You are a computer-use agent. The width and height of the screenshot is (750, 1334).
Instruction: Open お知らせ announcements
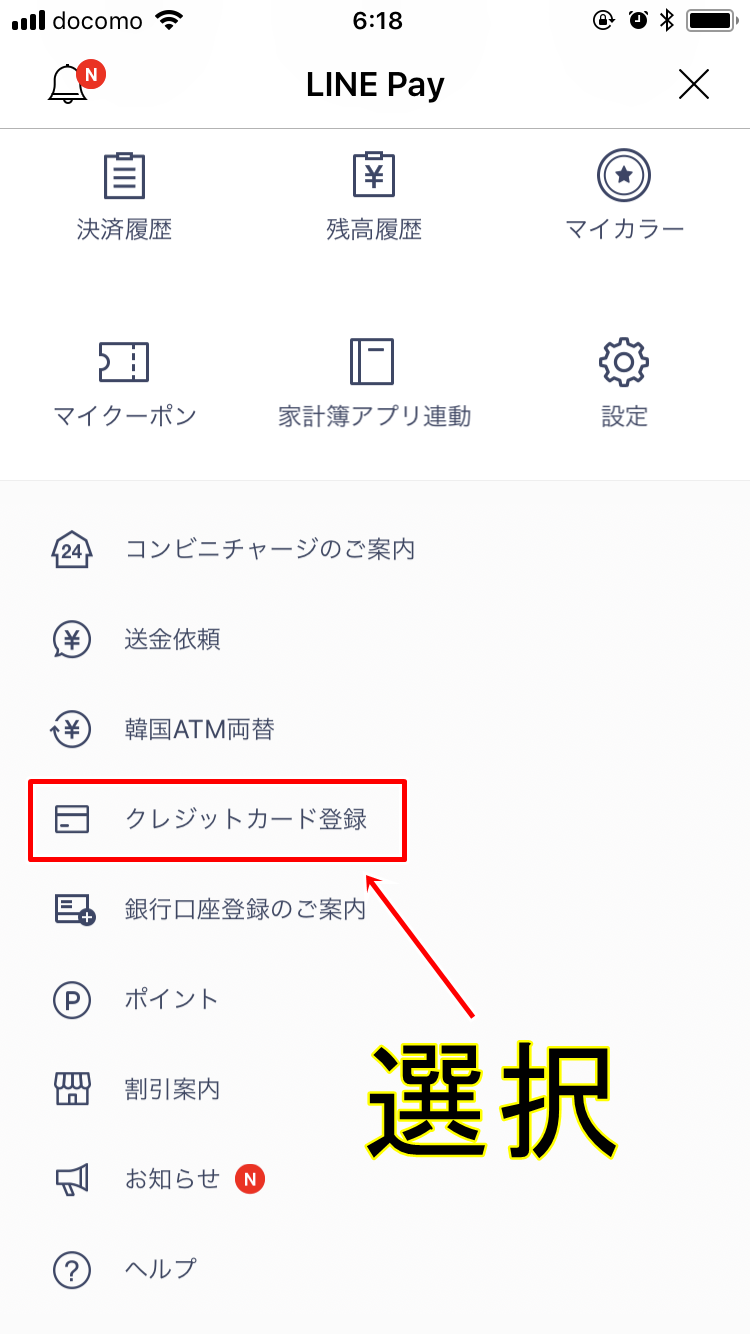pos(375,1179)
